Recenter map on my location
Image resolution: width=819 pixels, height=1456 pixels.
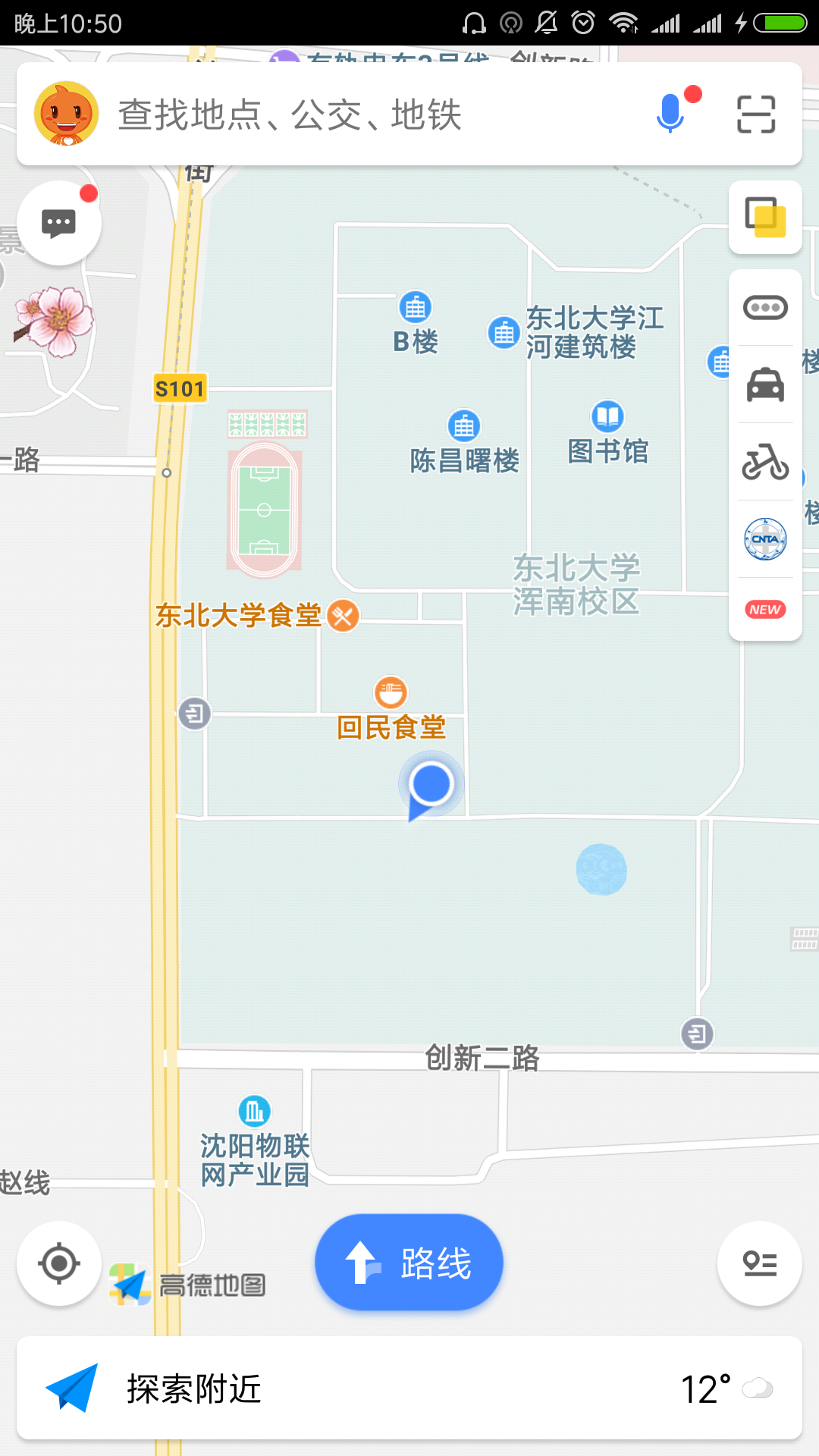coord(59,1263)
